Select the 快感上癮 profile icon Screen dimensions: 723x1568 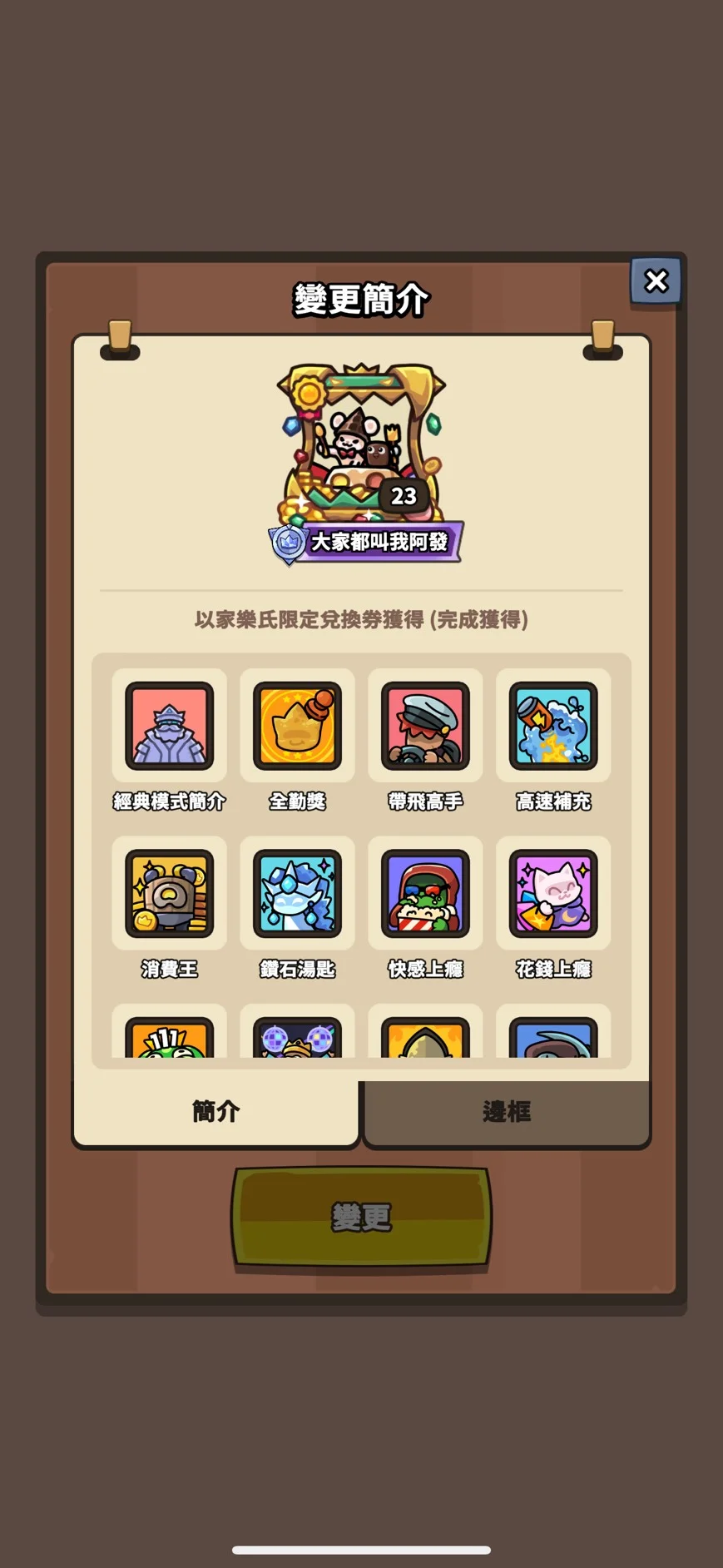425,894
